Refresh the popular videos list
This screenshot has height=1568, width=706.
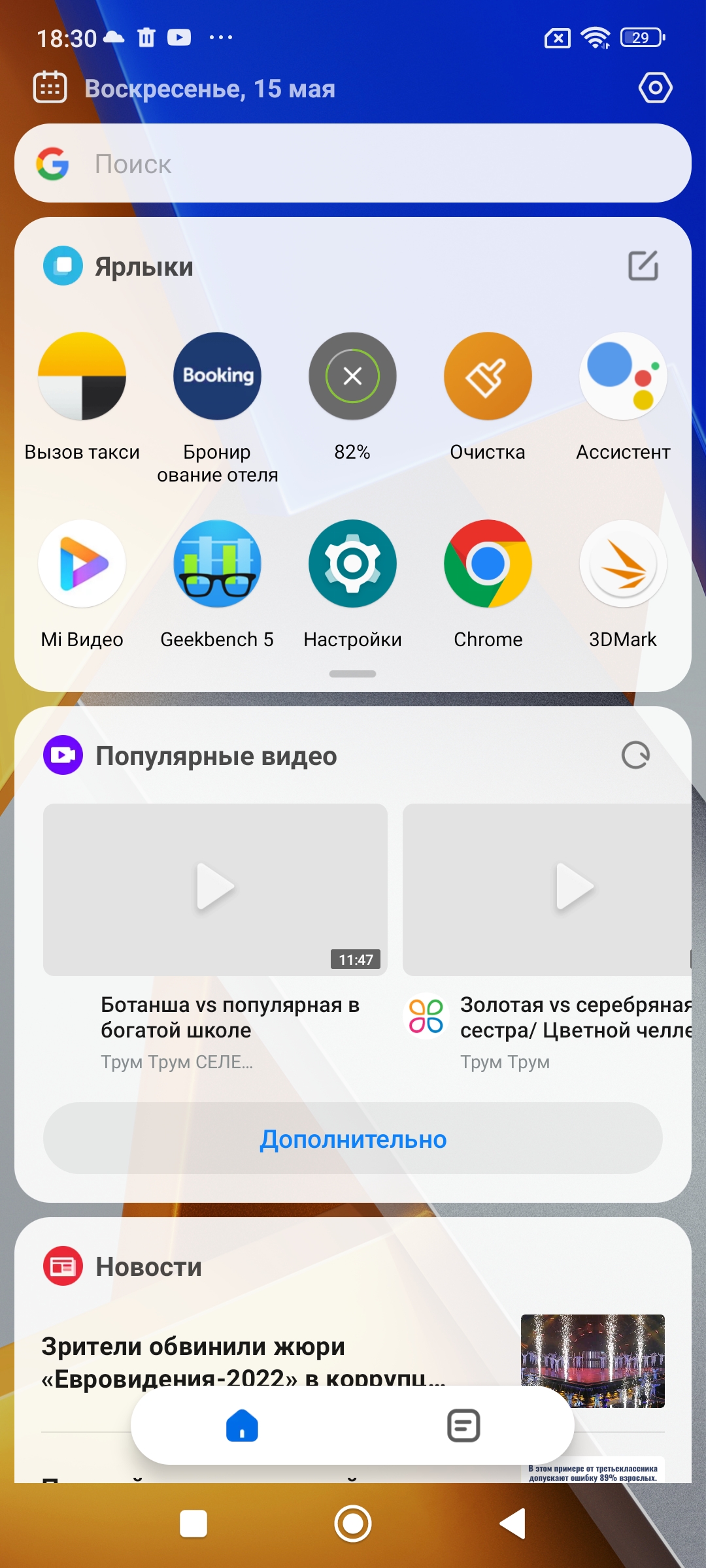coord(635,755)
